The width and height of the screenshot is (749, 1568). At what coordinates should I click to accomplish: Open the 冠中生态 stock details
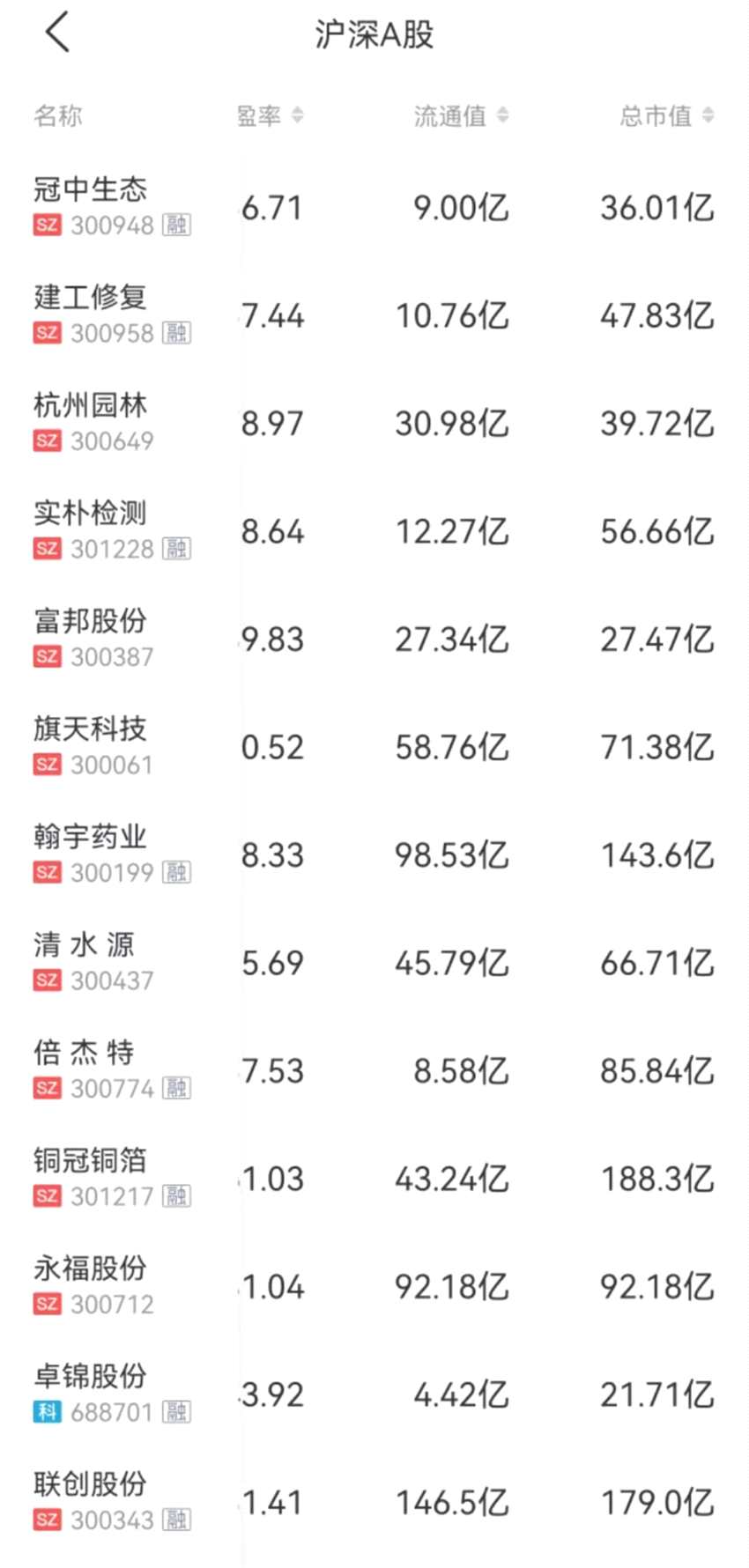coord(91,189)
